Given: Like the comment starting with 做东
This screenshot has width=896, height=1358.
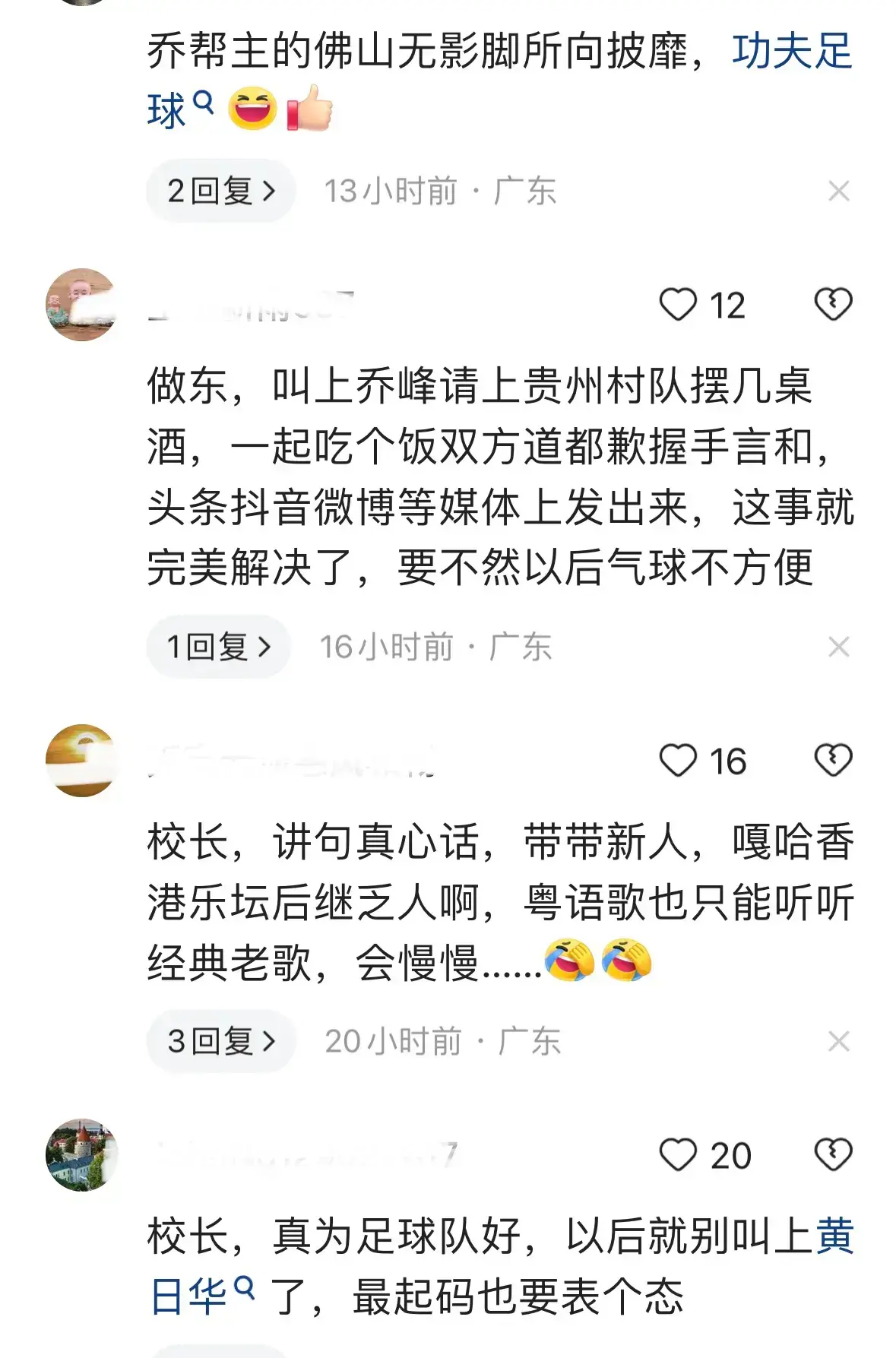Looking at the screenshot, I should pos(678,305).
